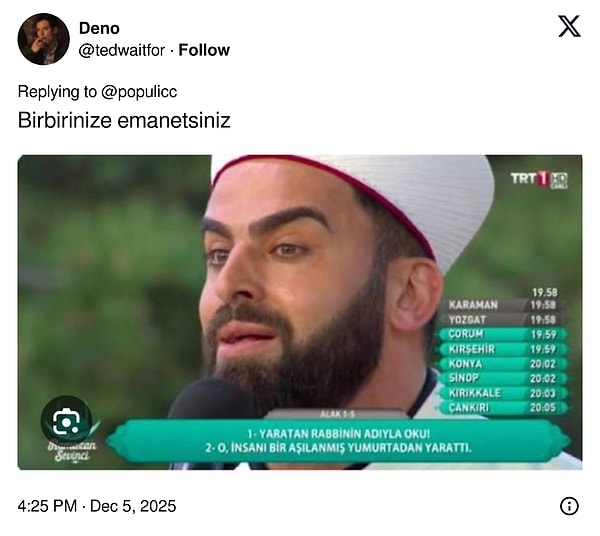Follow the Deno account
Viewport: 600px width, 536px height.
204,50
